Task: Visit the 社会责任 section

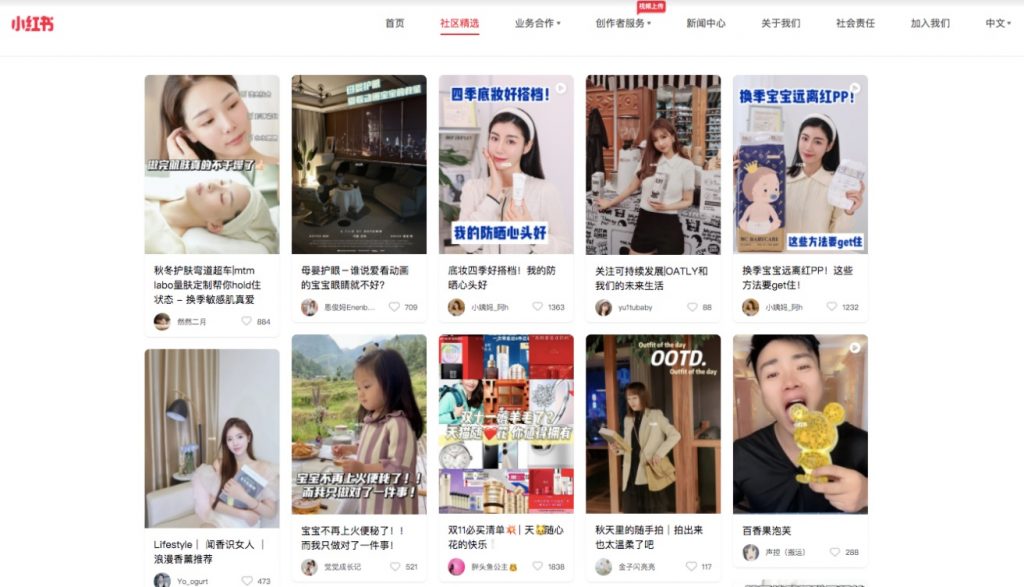Action: (855, 23)
